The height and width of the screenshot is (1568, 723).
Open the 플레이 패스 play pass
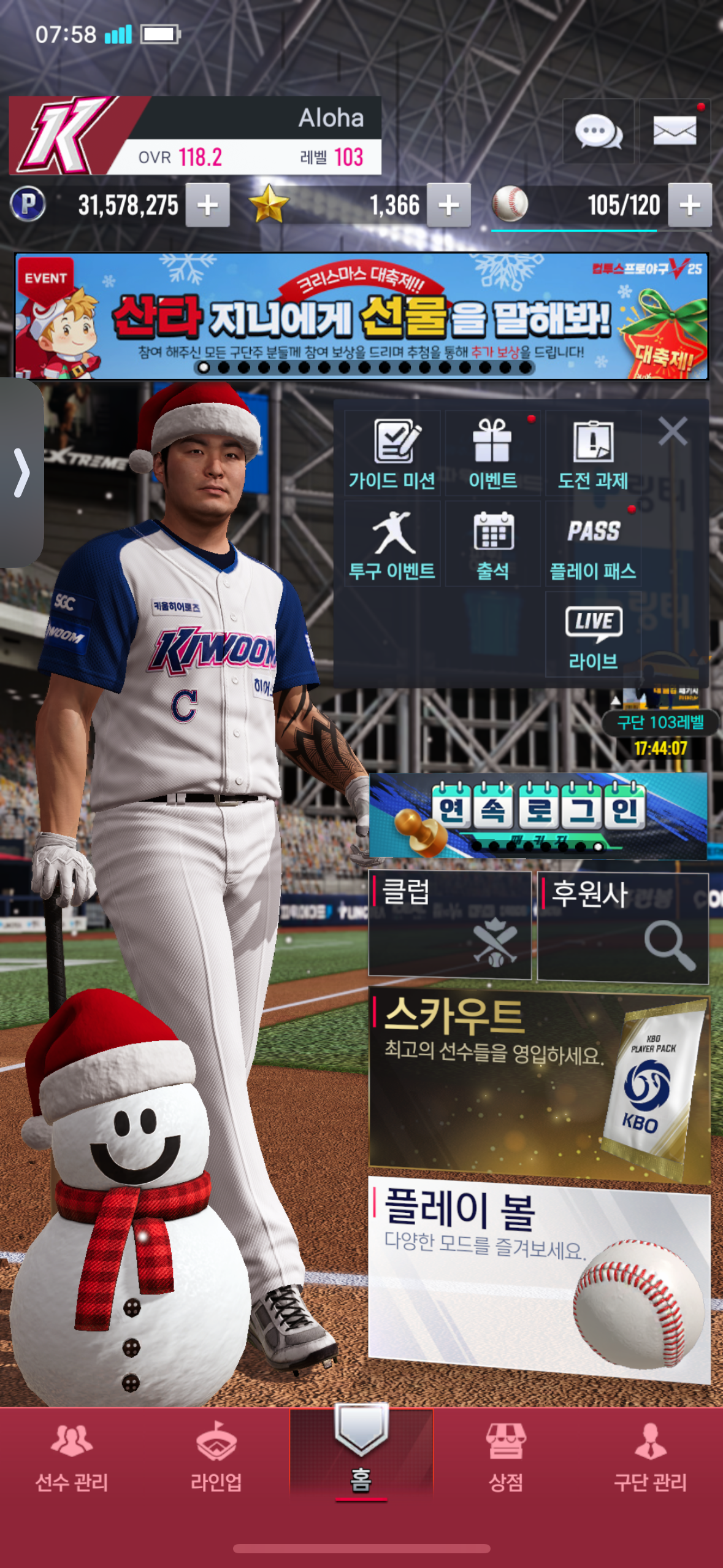593,544
